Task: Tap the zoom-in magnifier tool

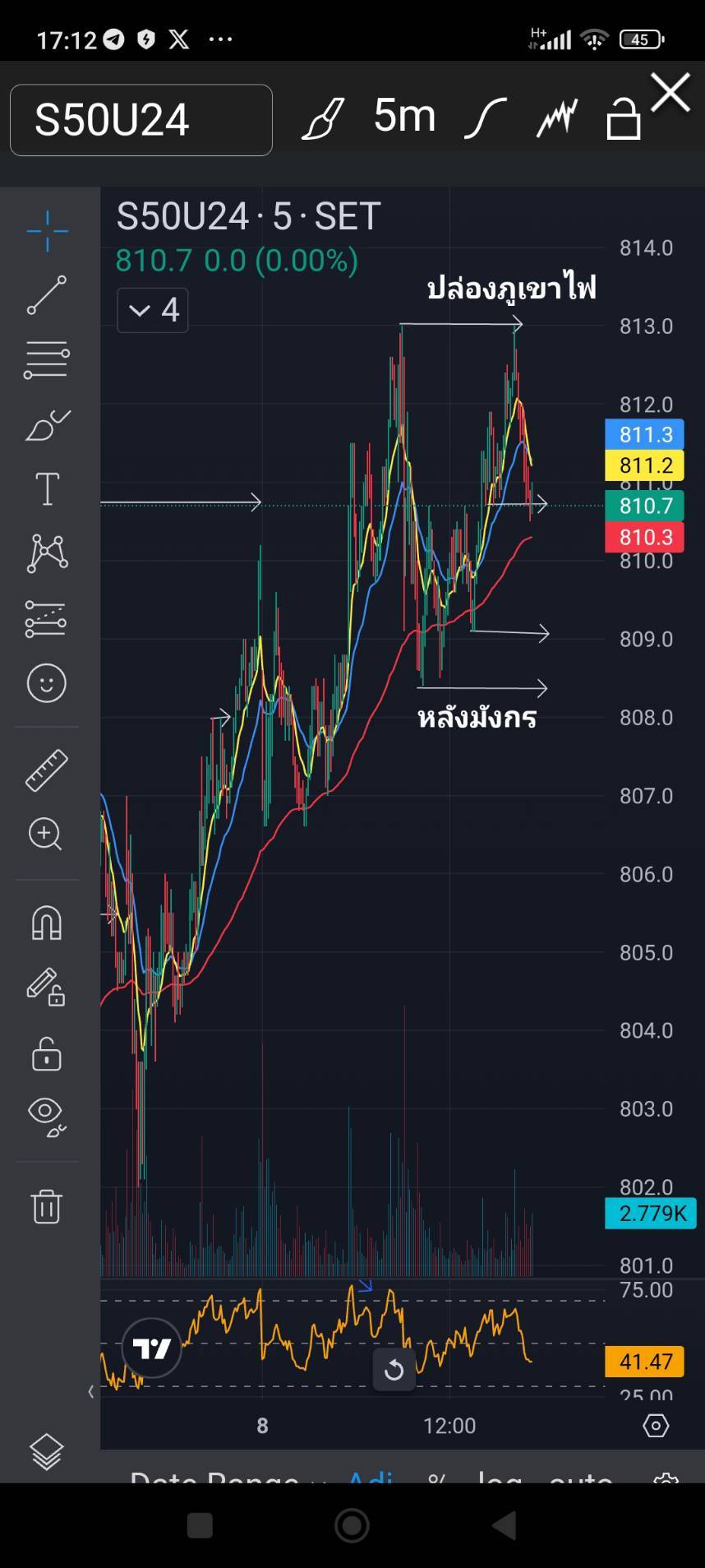Action: [x=46, y=835]
